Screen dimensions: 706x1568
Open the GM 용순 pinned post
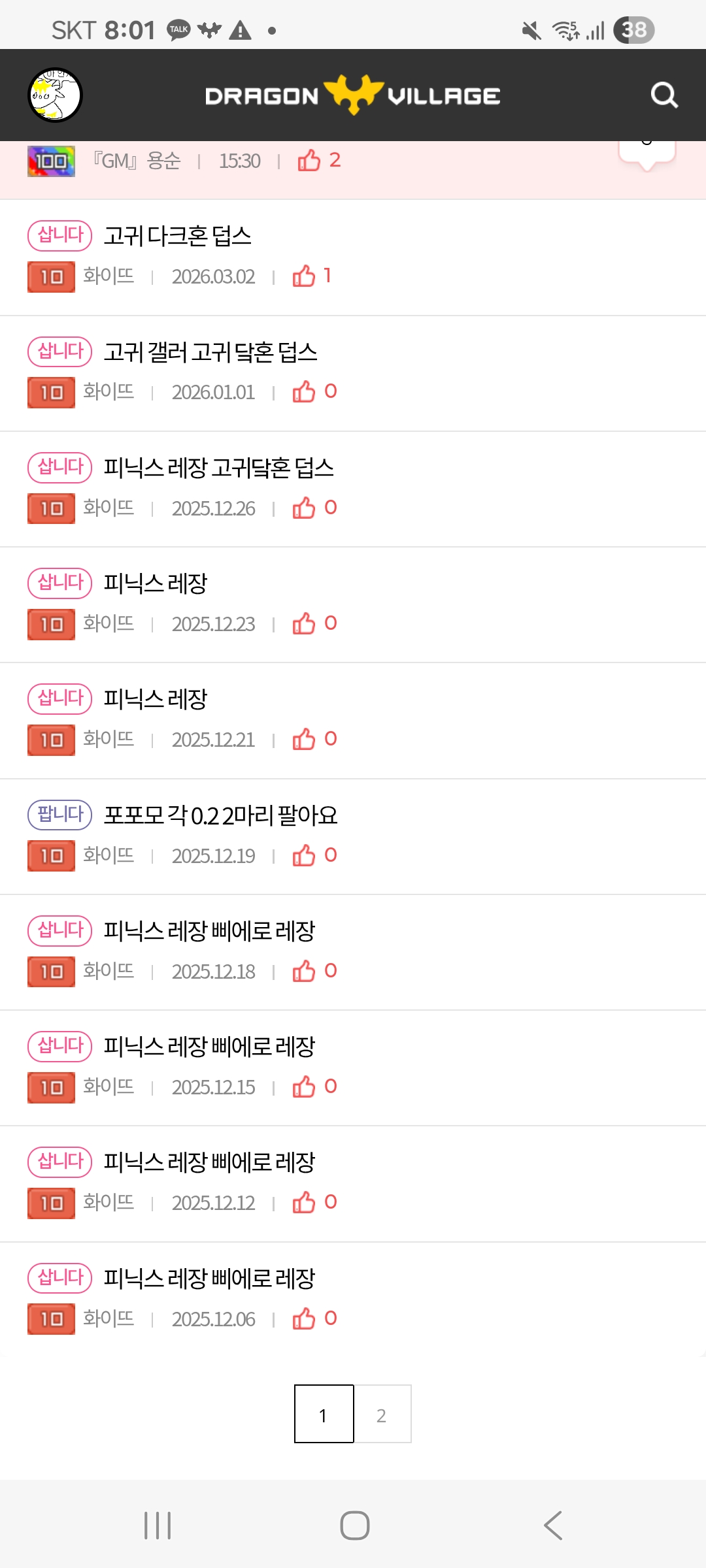point(196,161)
